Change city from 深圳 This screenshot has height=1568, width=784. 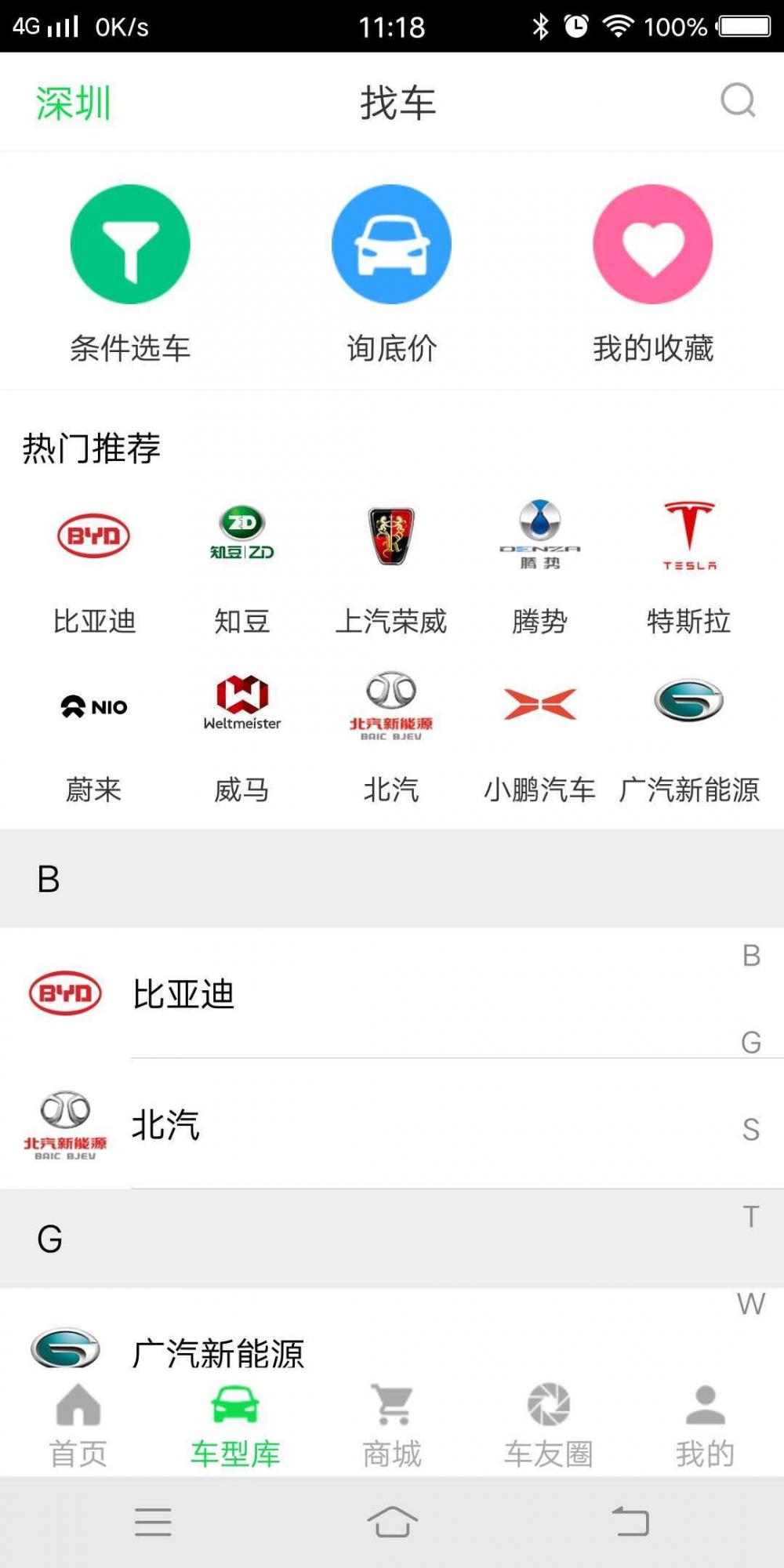pyautogui.click(x=74, y=103)
